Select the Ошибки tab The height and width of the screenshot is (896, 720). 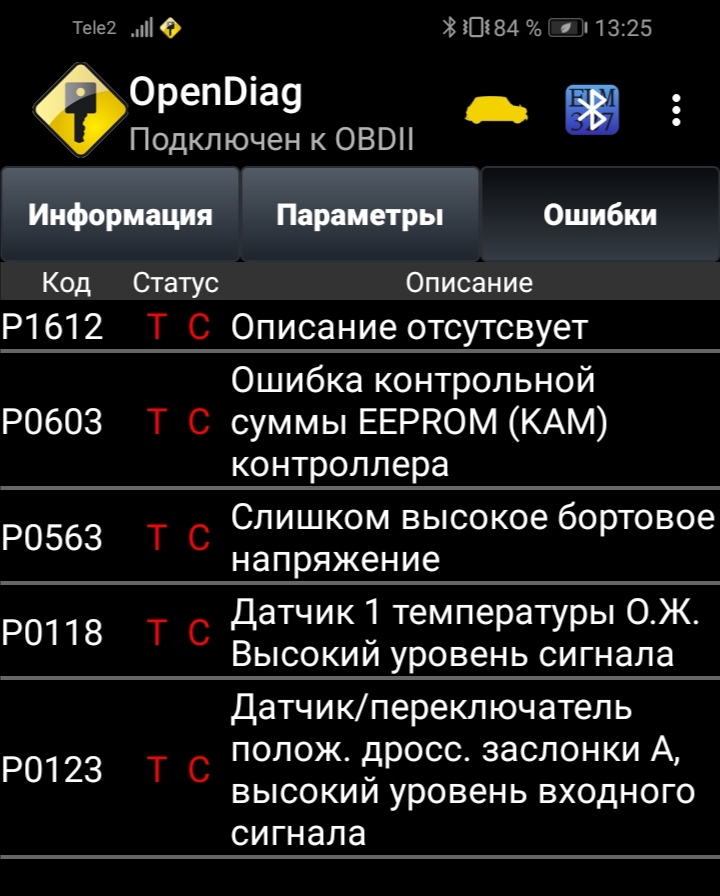[x=600, y=215]
